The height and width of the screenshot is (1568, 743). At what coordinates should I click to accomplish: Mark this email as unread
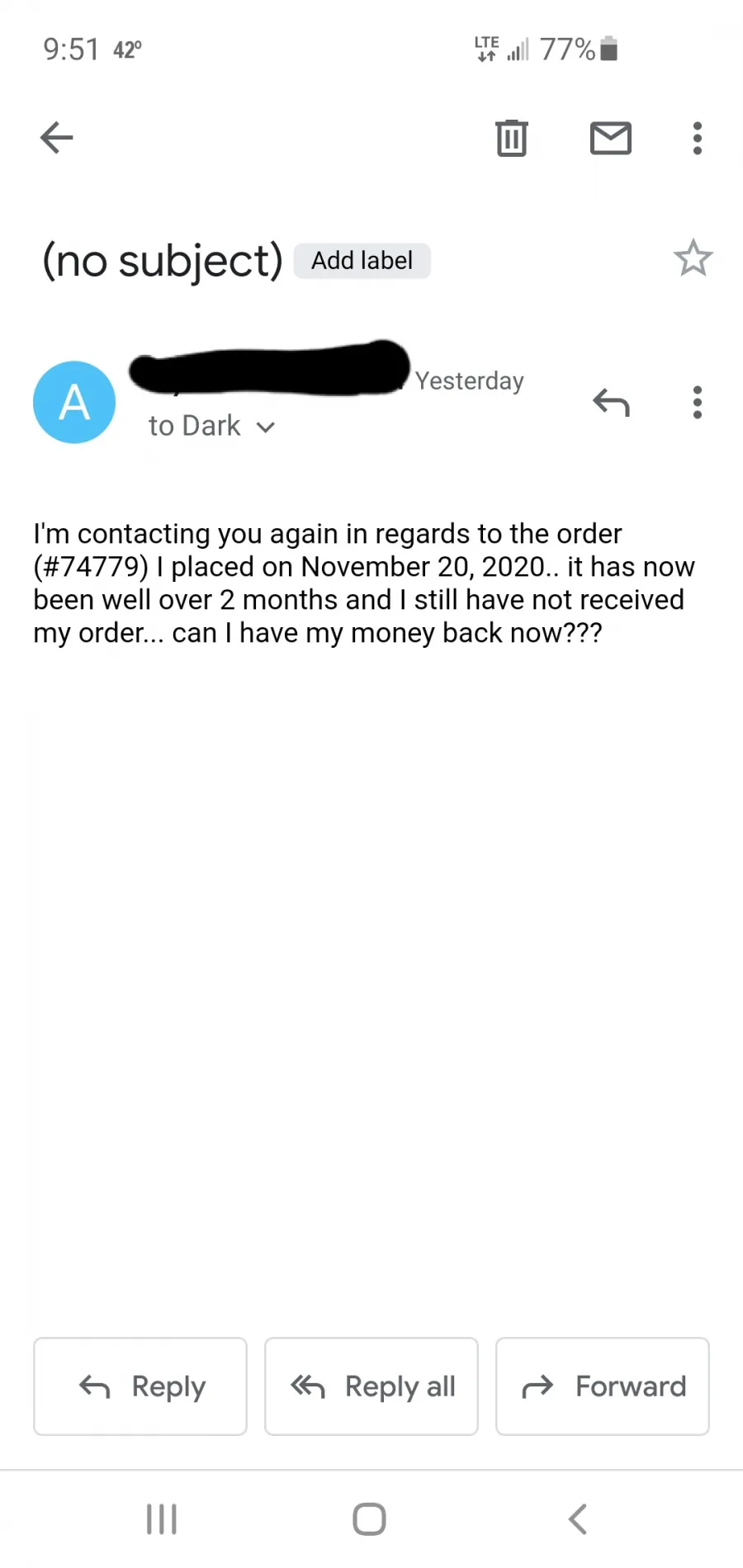[611, 138]
